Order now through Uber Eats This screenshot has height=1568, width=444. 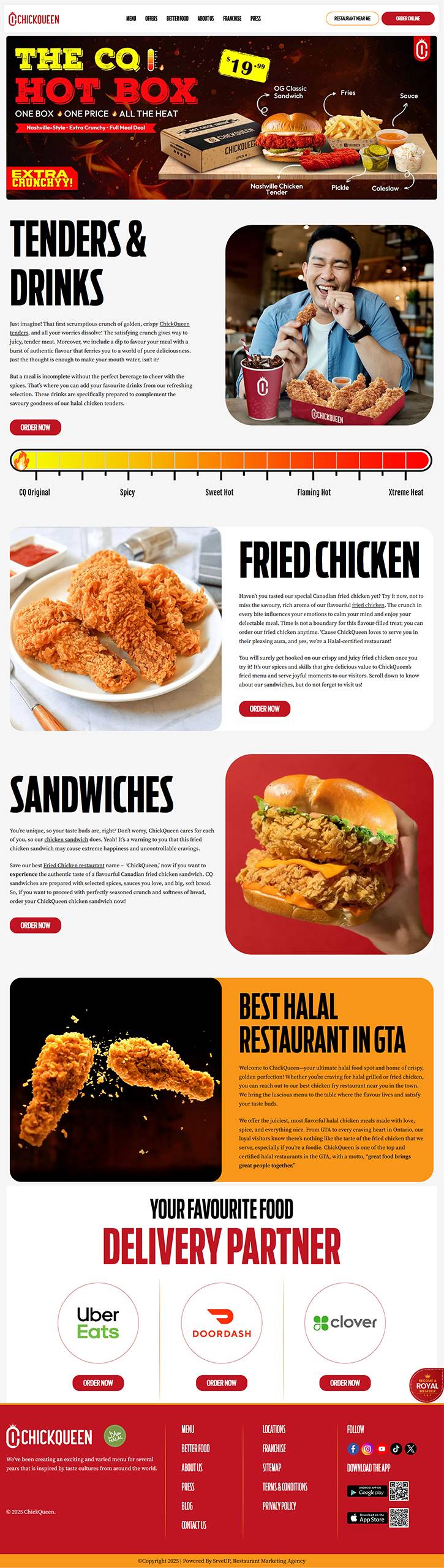point(98,1382)
